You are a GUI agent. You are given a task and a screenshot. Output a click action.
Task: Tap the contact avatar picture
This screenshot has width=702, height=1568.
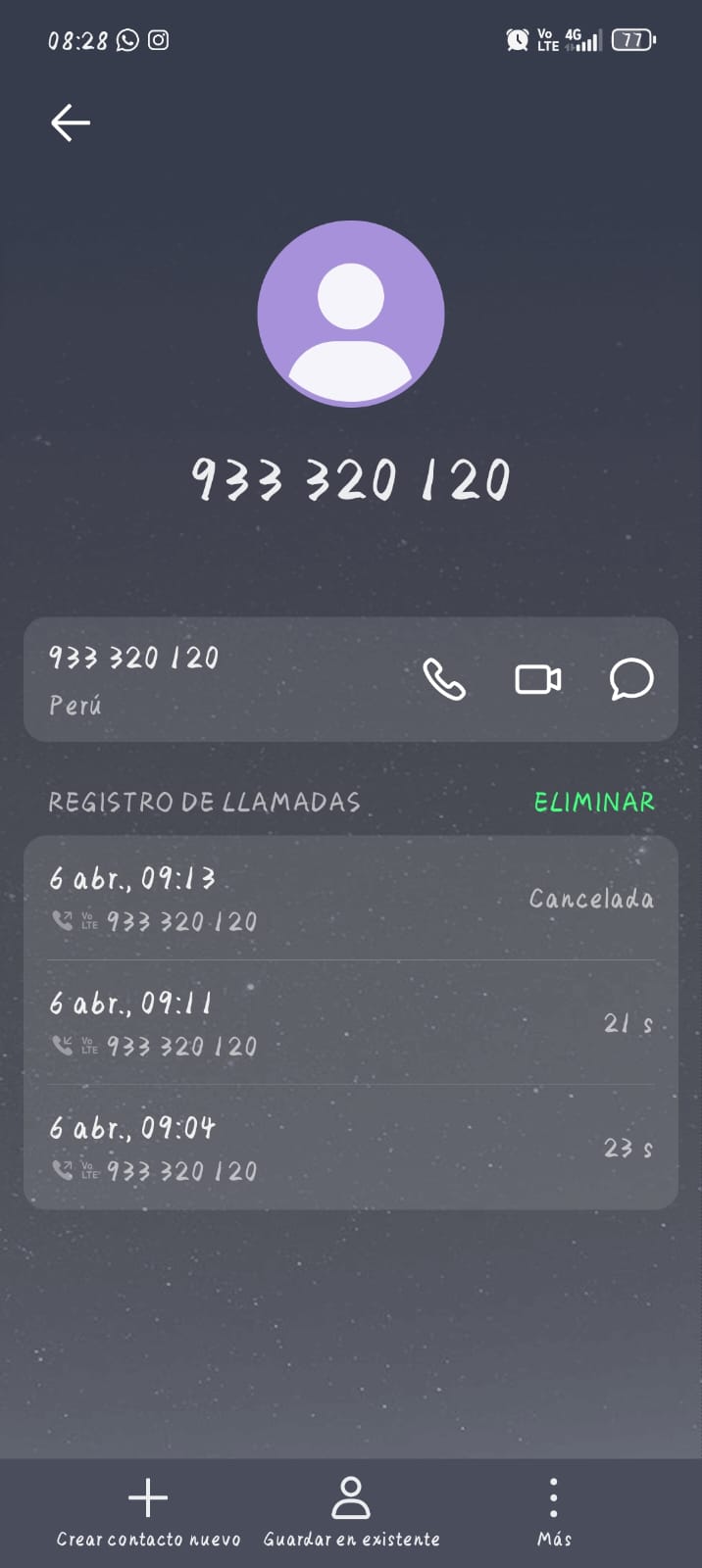351,314
